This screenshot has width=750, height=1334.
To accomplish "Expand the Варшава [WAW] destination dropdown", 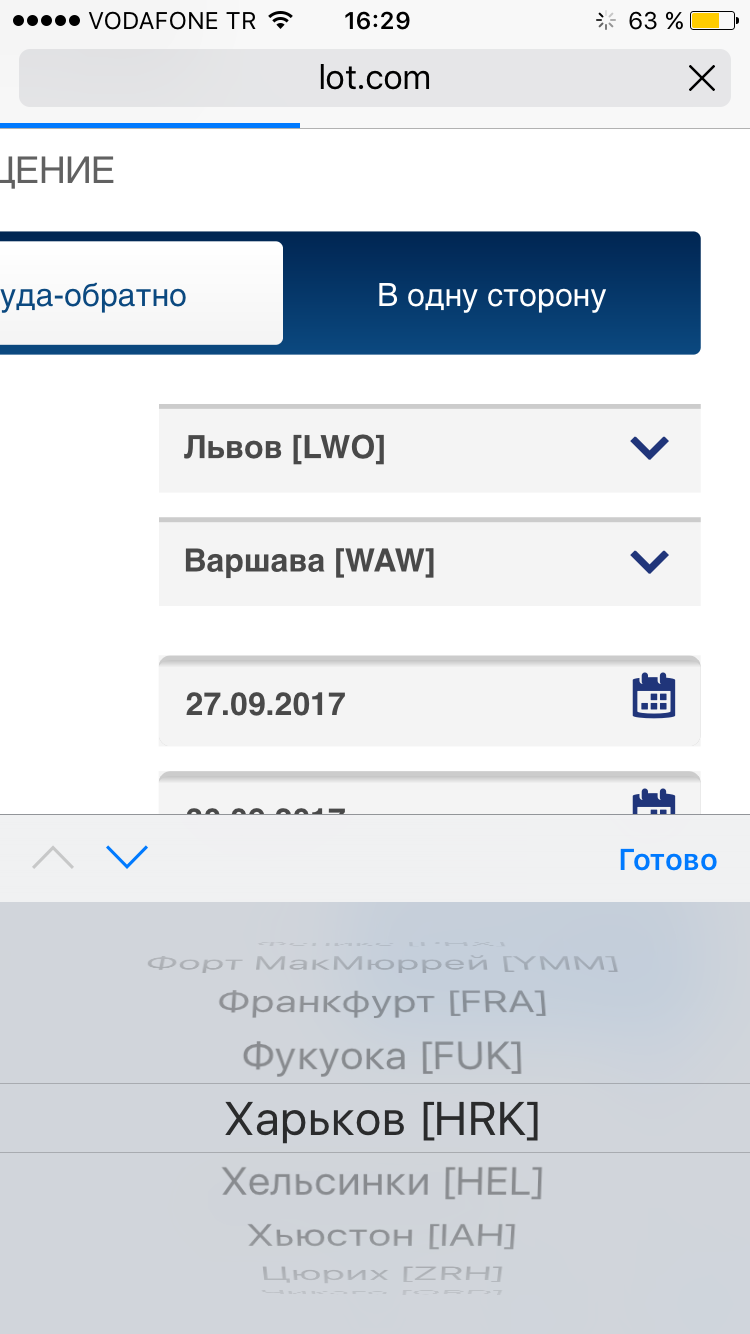I will [x=429, y=561].
